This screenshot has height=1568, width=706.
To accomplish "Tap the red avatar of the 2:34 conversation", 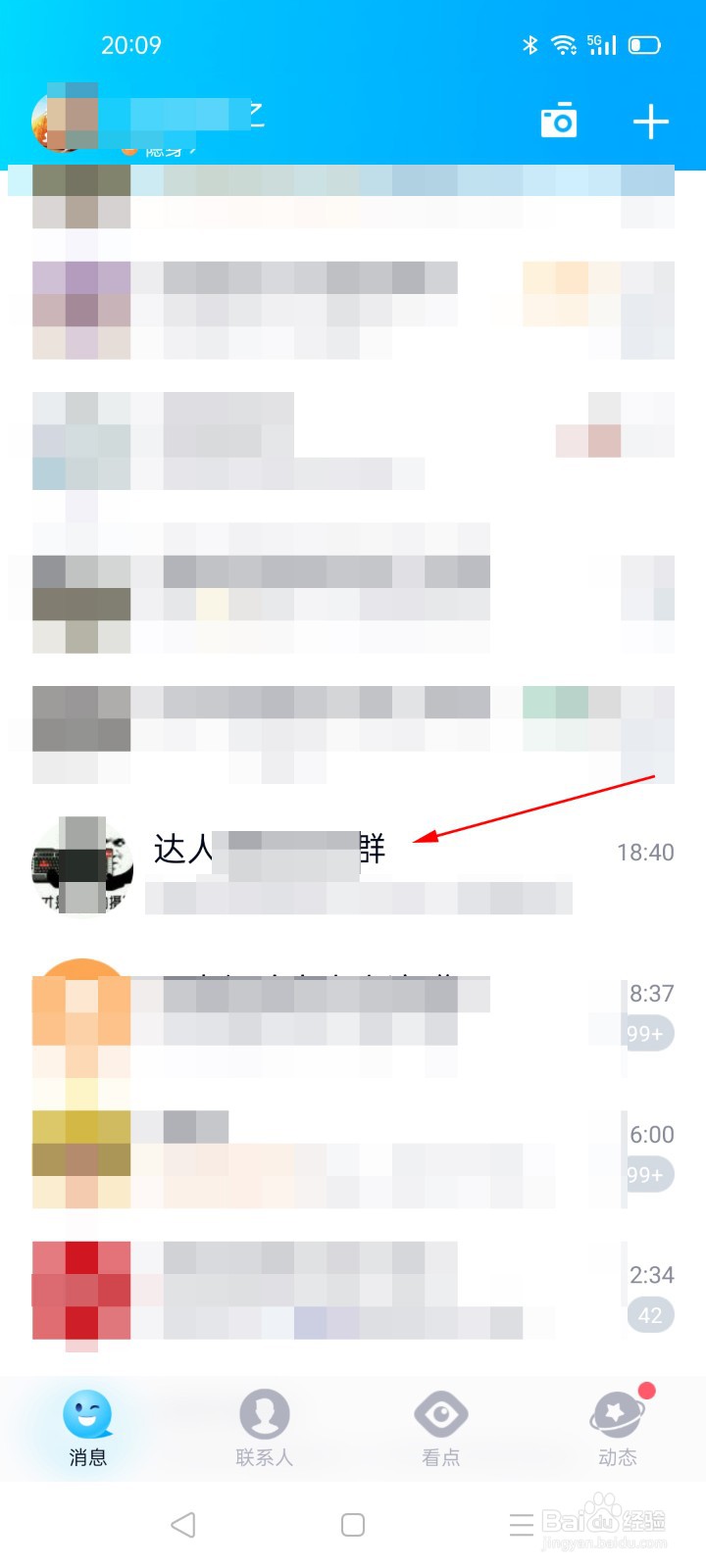I will (81, 1292).
